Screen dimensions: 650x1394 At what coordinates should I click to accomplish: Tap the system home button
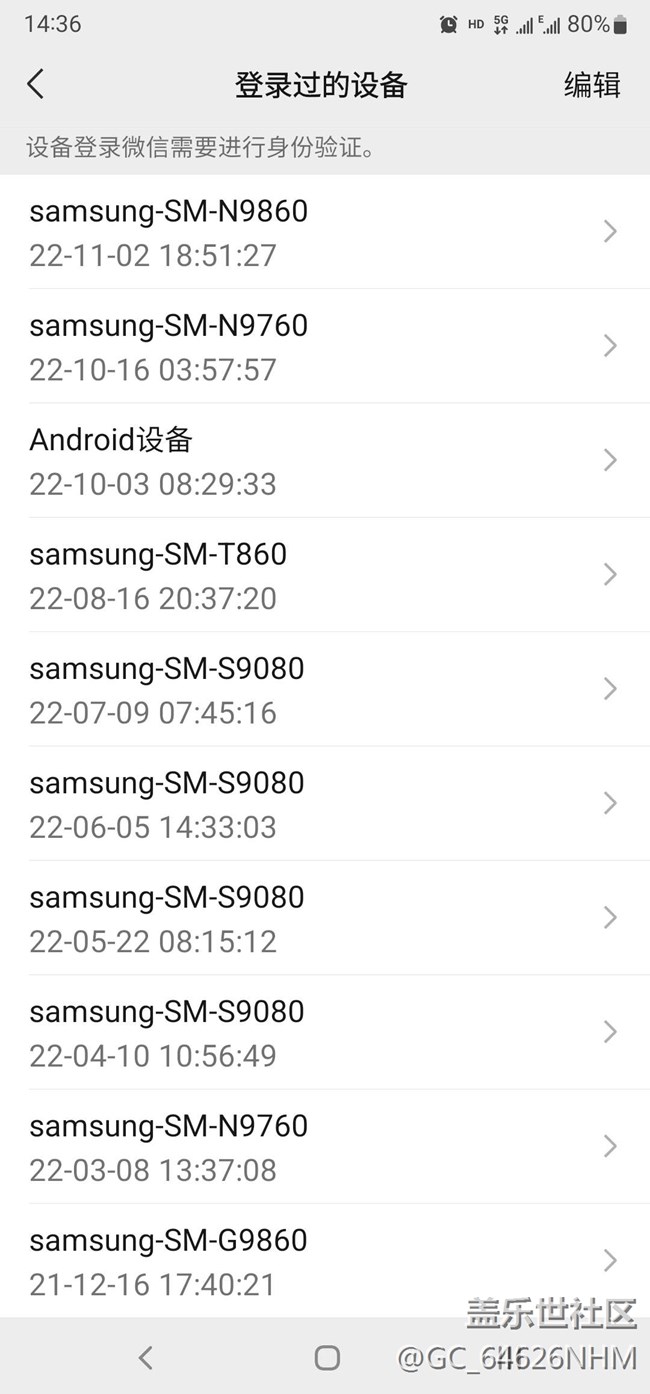click(327, 1357)
